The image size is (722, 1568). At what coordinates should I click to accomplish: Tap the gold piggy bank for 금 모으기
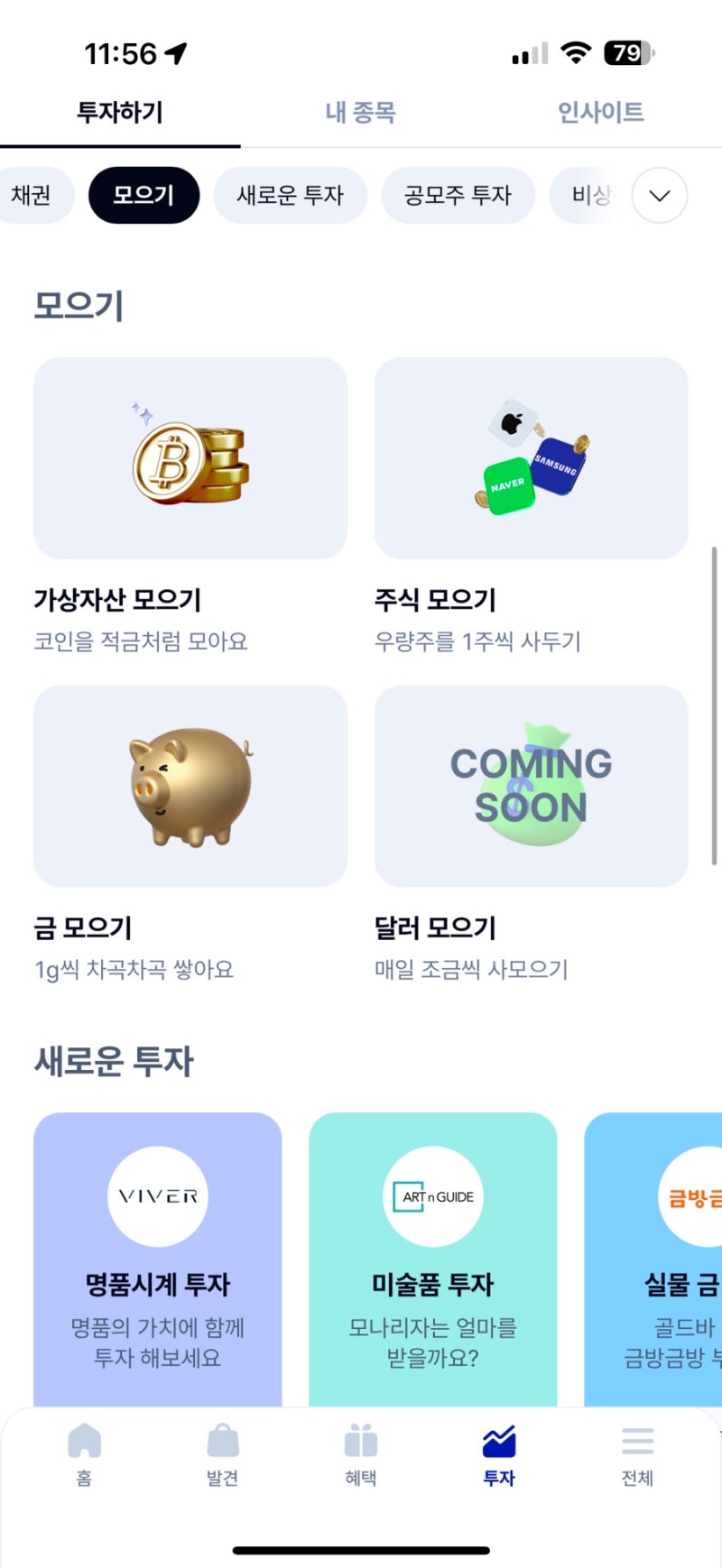point(190,785)
